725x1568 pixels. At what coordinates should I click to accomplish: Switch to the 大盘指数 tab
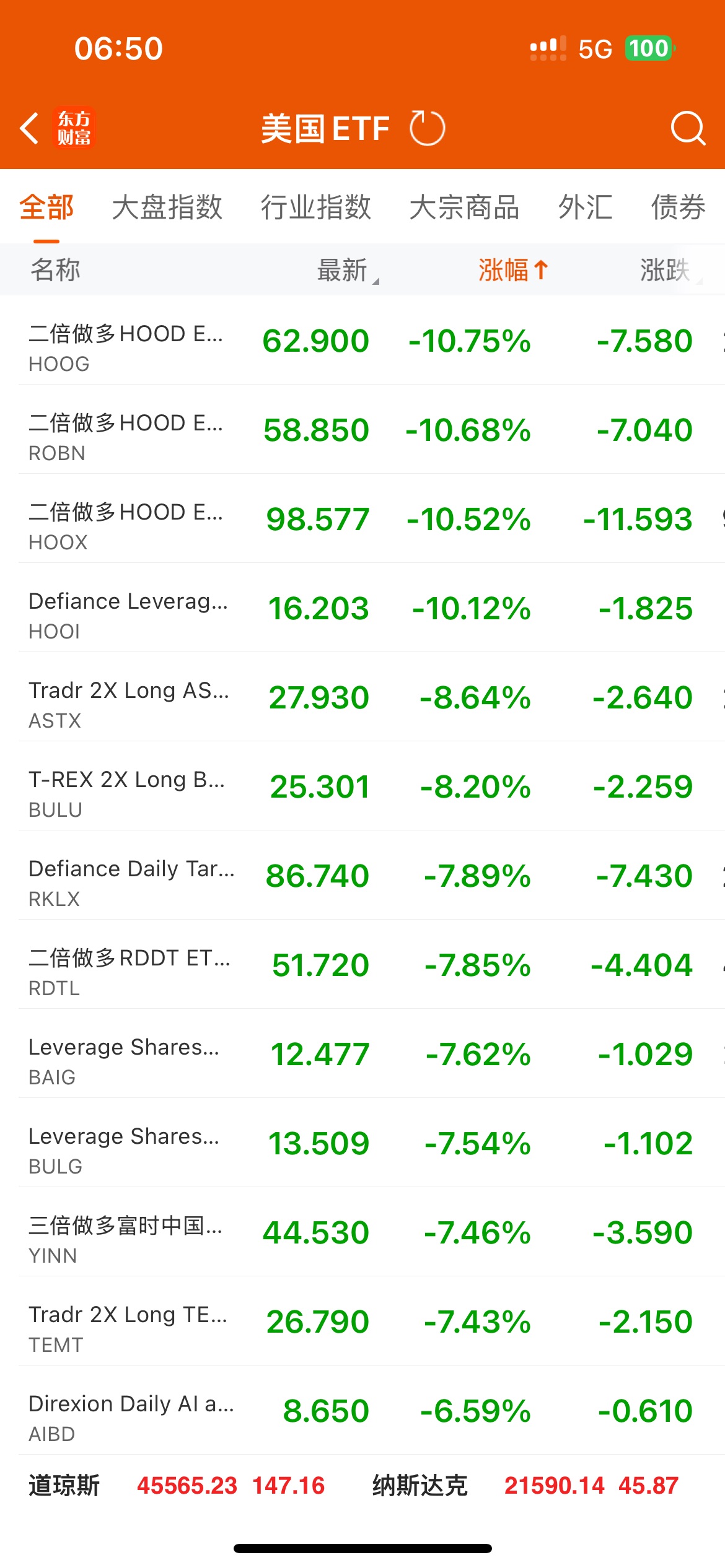pos(167,207)
